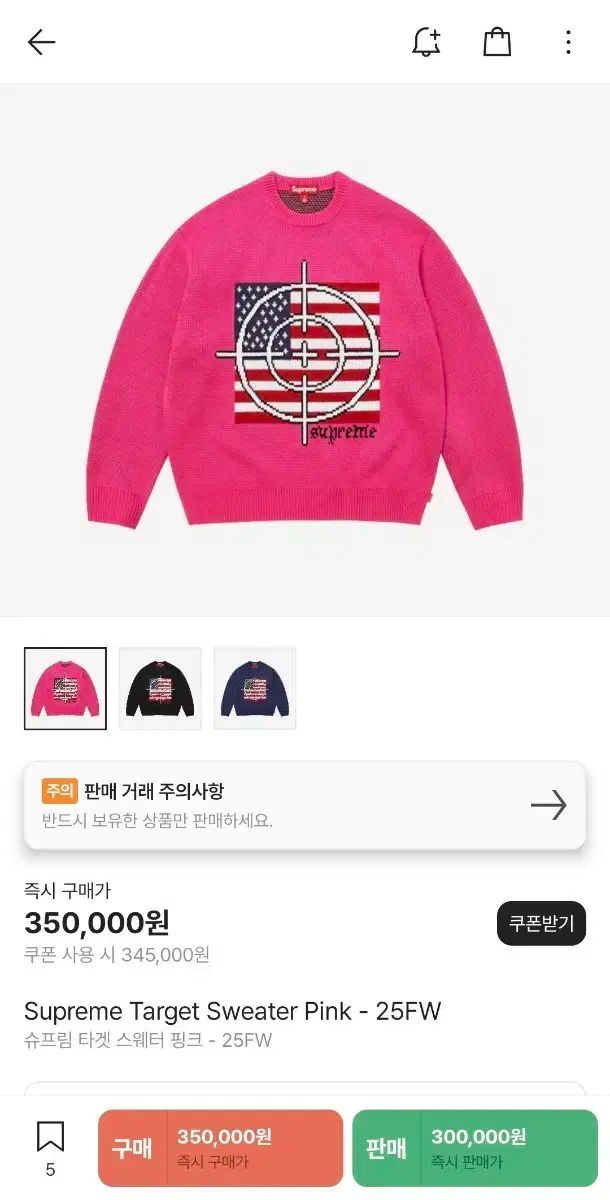Open the shopping bag
The height and width of the screenshot is (1200, 610).
point(497,42)
